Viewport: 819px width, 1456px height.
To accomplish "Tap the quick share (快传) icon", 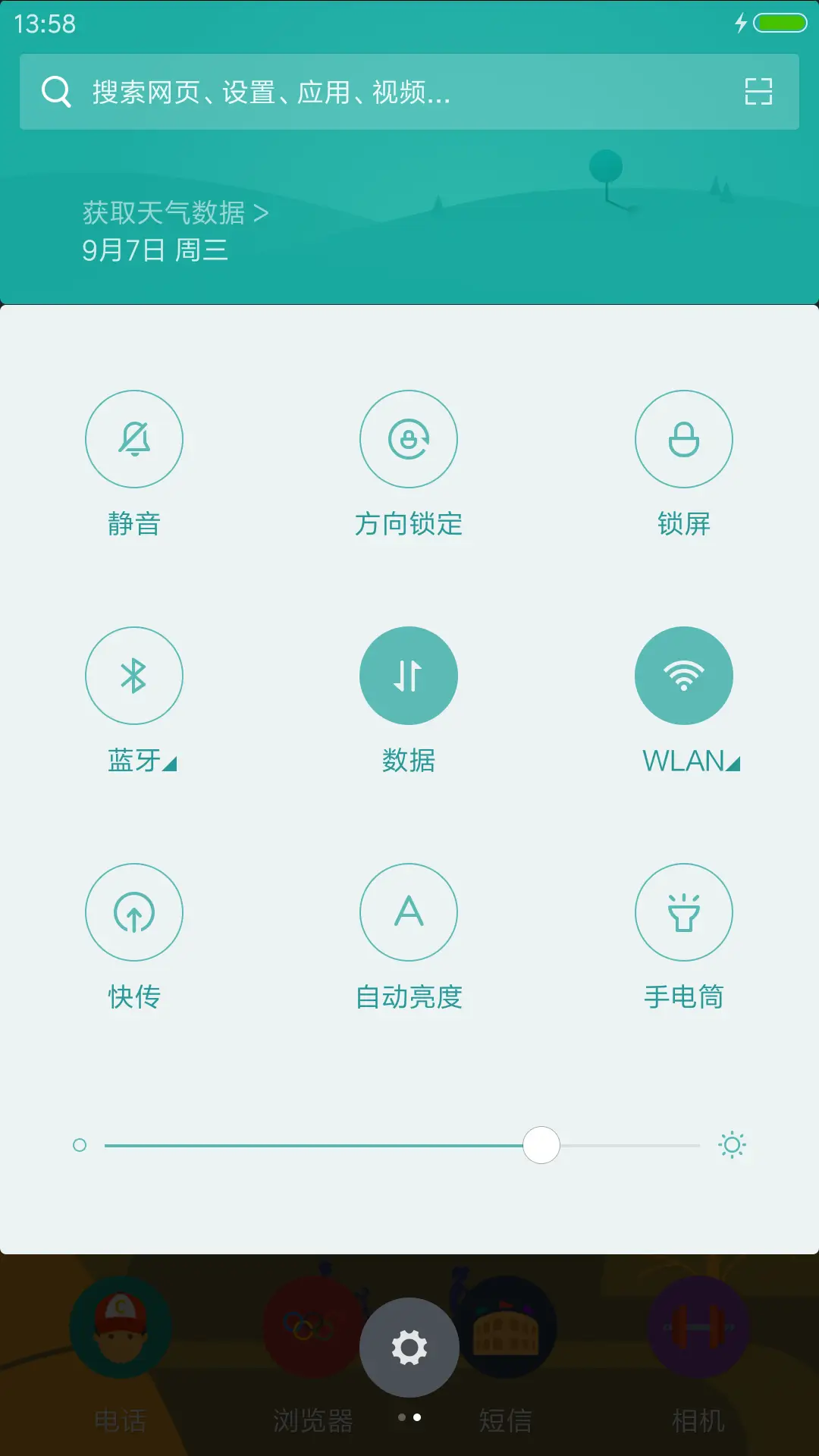I will (x=134, y=913).
